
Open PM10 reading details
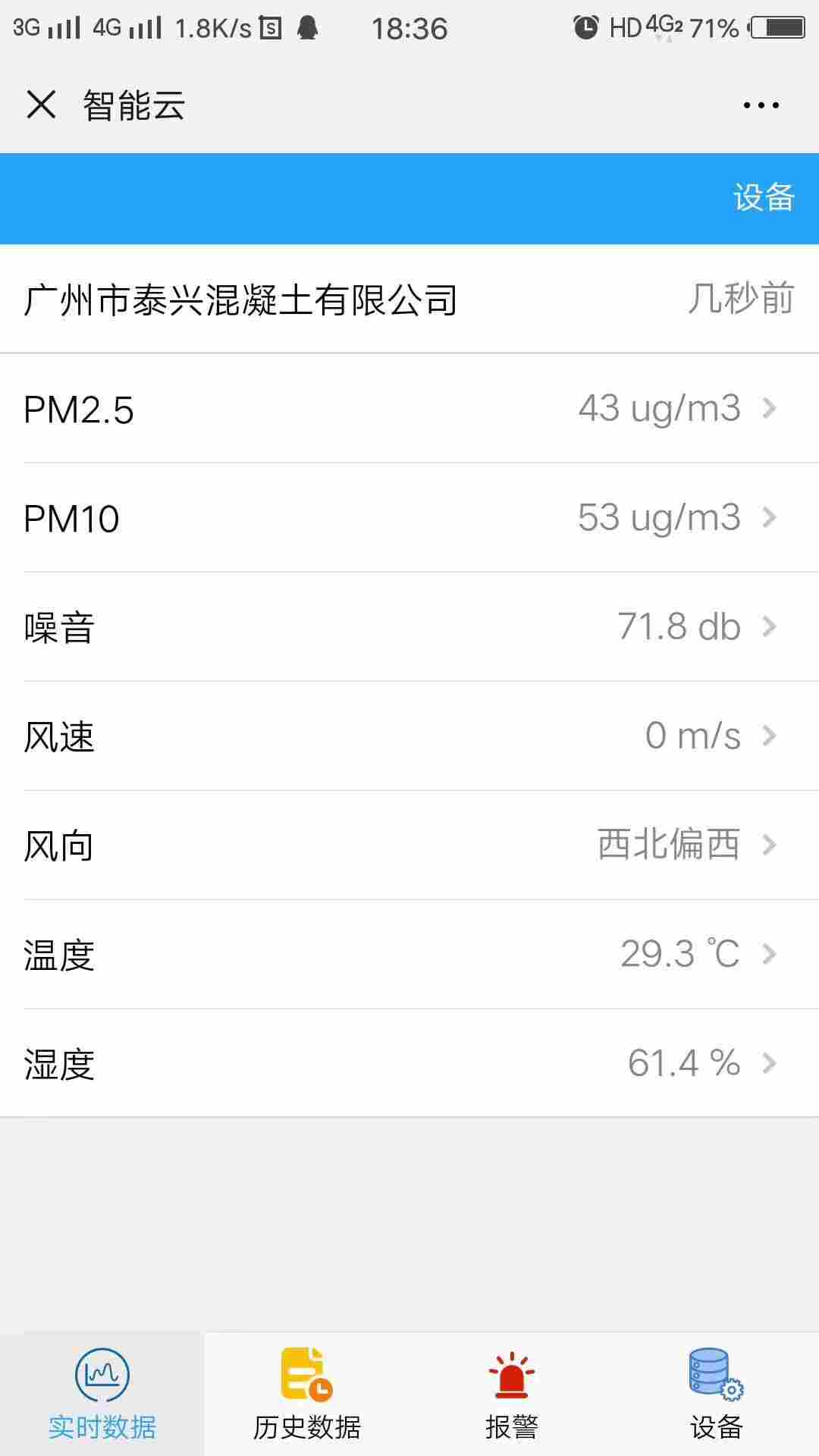pos(409,518)
